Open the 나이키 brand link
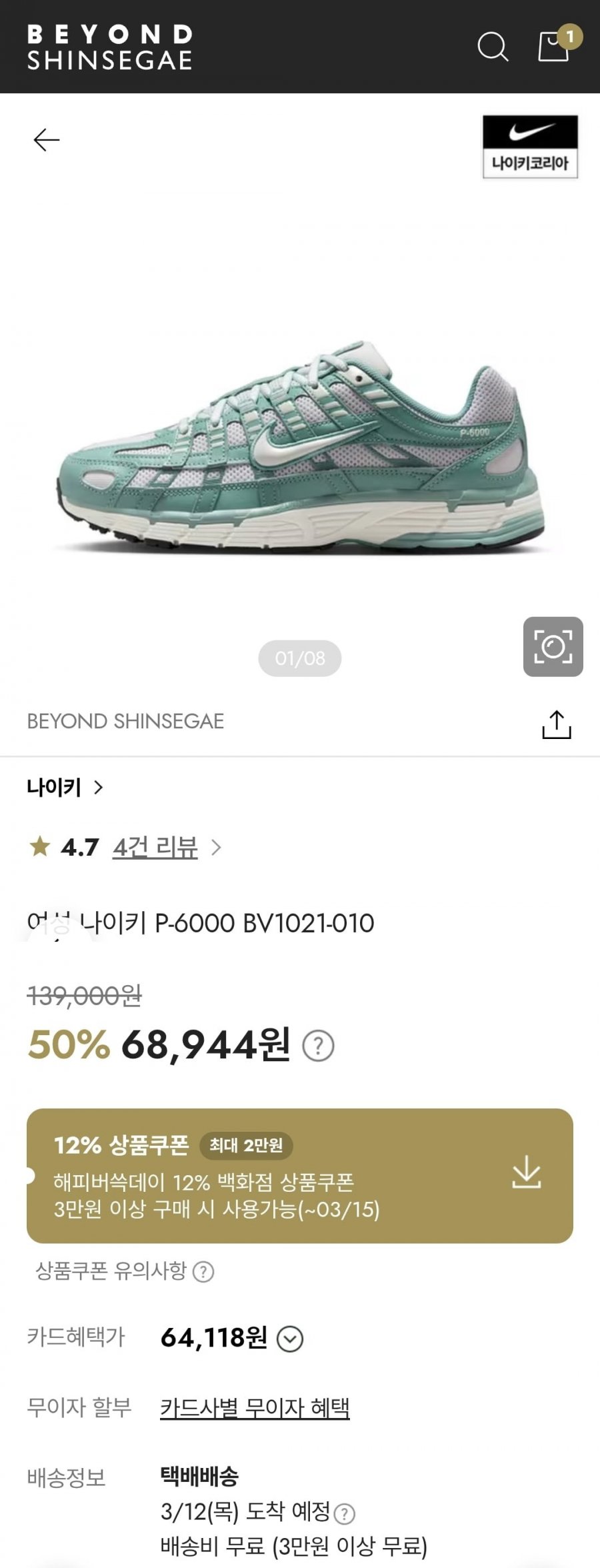600x1568 pixels. [65, 788]
